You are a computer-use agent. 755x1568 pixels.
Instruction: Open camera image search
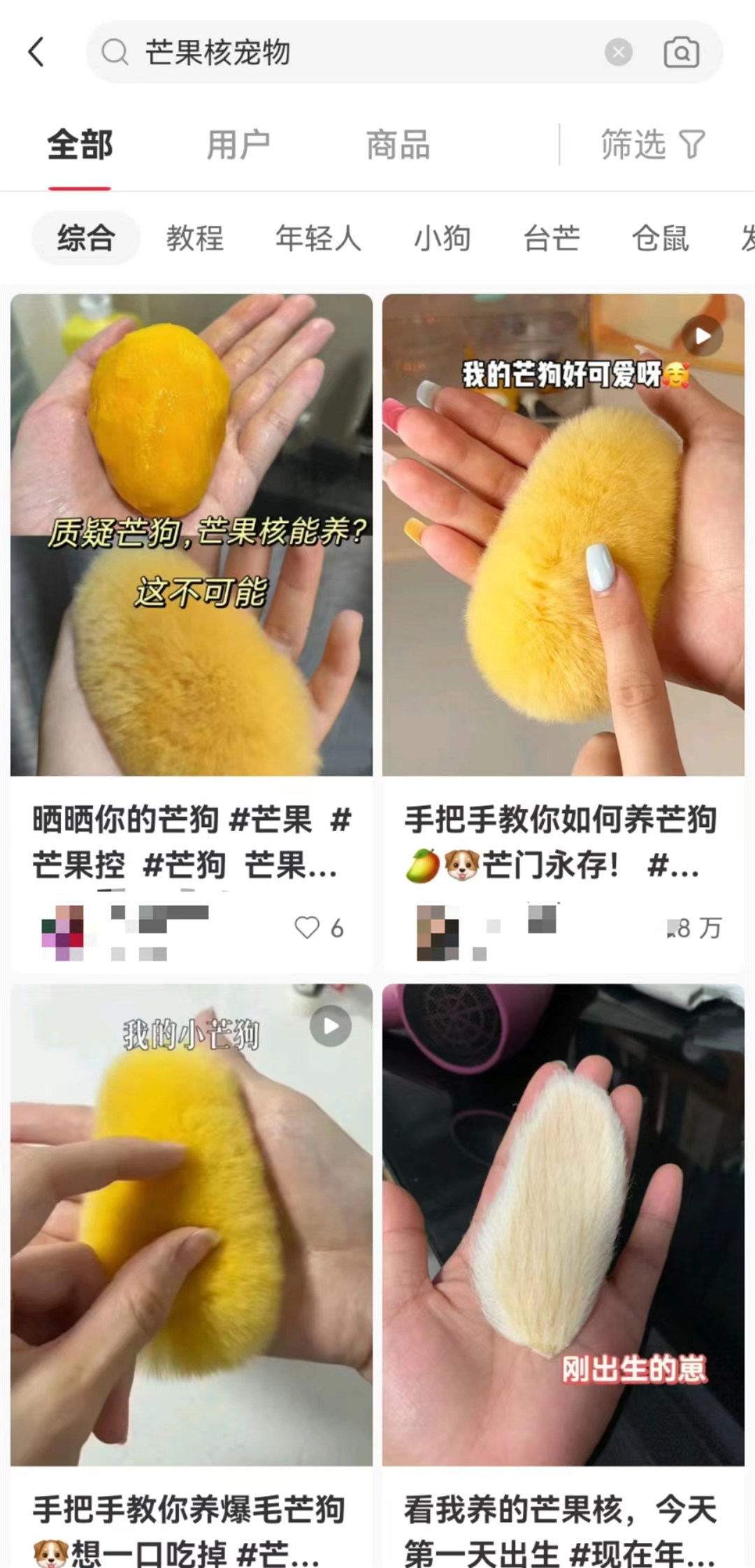(x=681, y=52)
